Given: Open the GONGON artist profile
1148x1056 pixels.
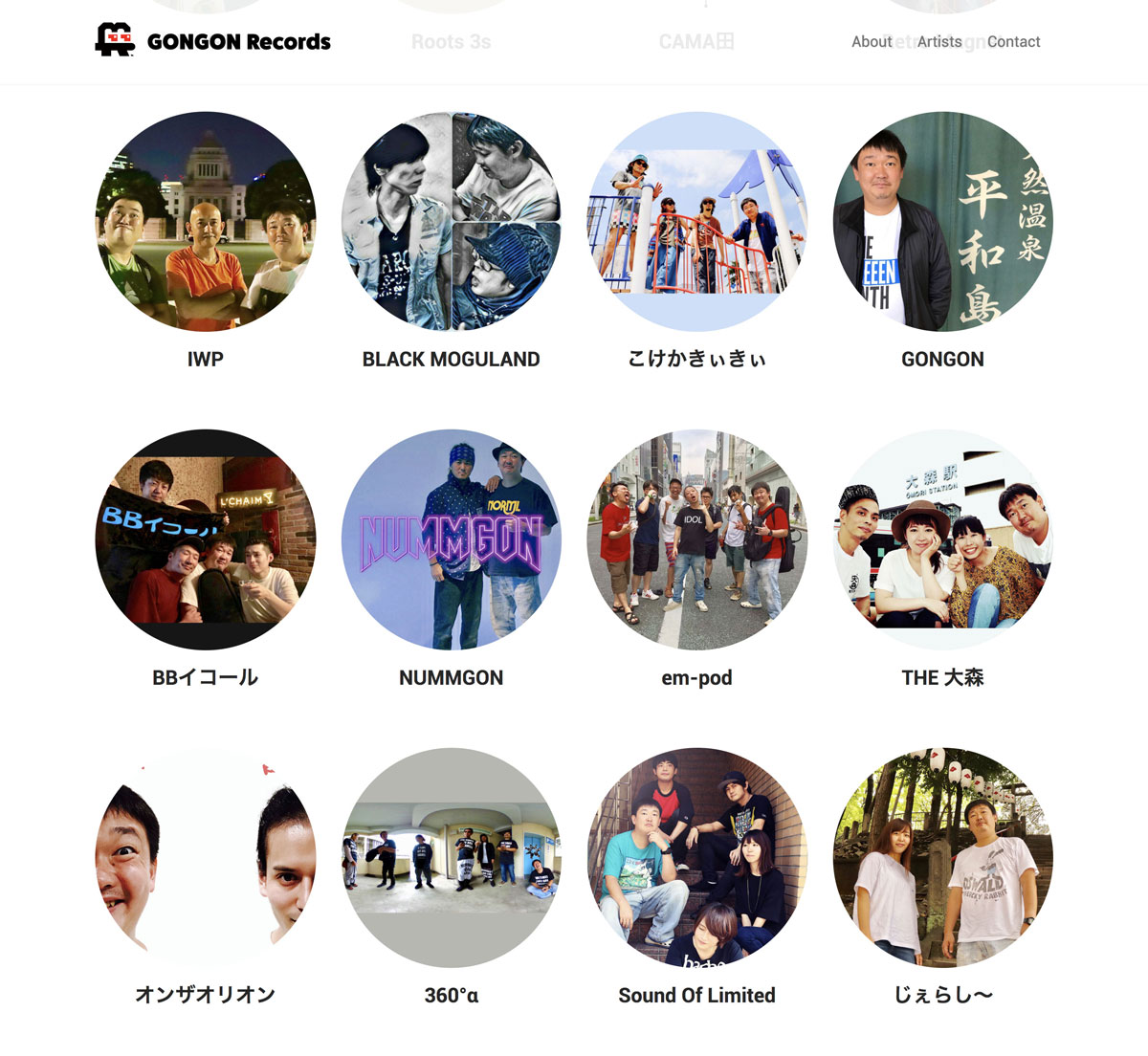Looking at the screenshot, I should pos(943,222).
